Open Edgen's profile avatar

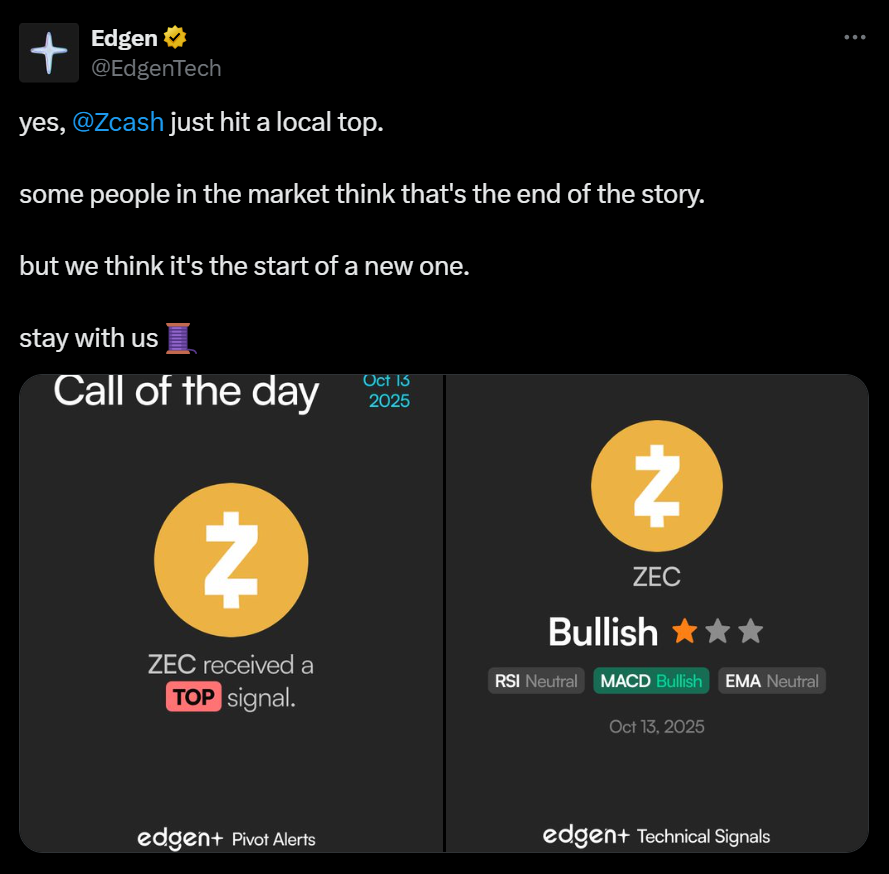coord(49,52)
